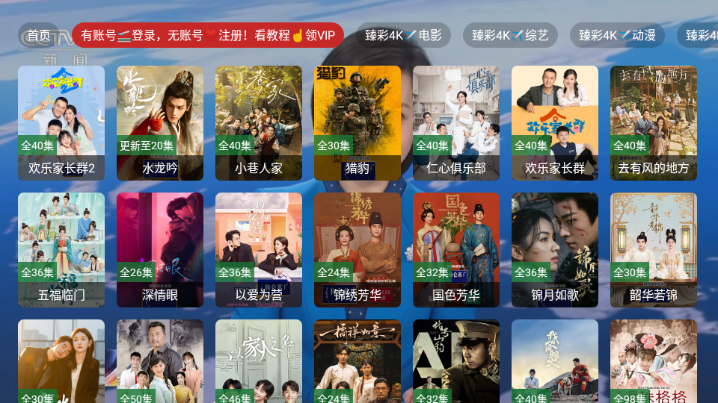
Task: Open the drama 去有风的地方
Action: (653, 122)
